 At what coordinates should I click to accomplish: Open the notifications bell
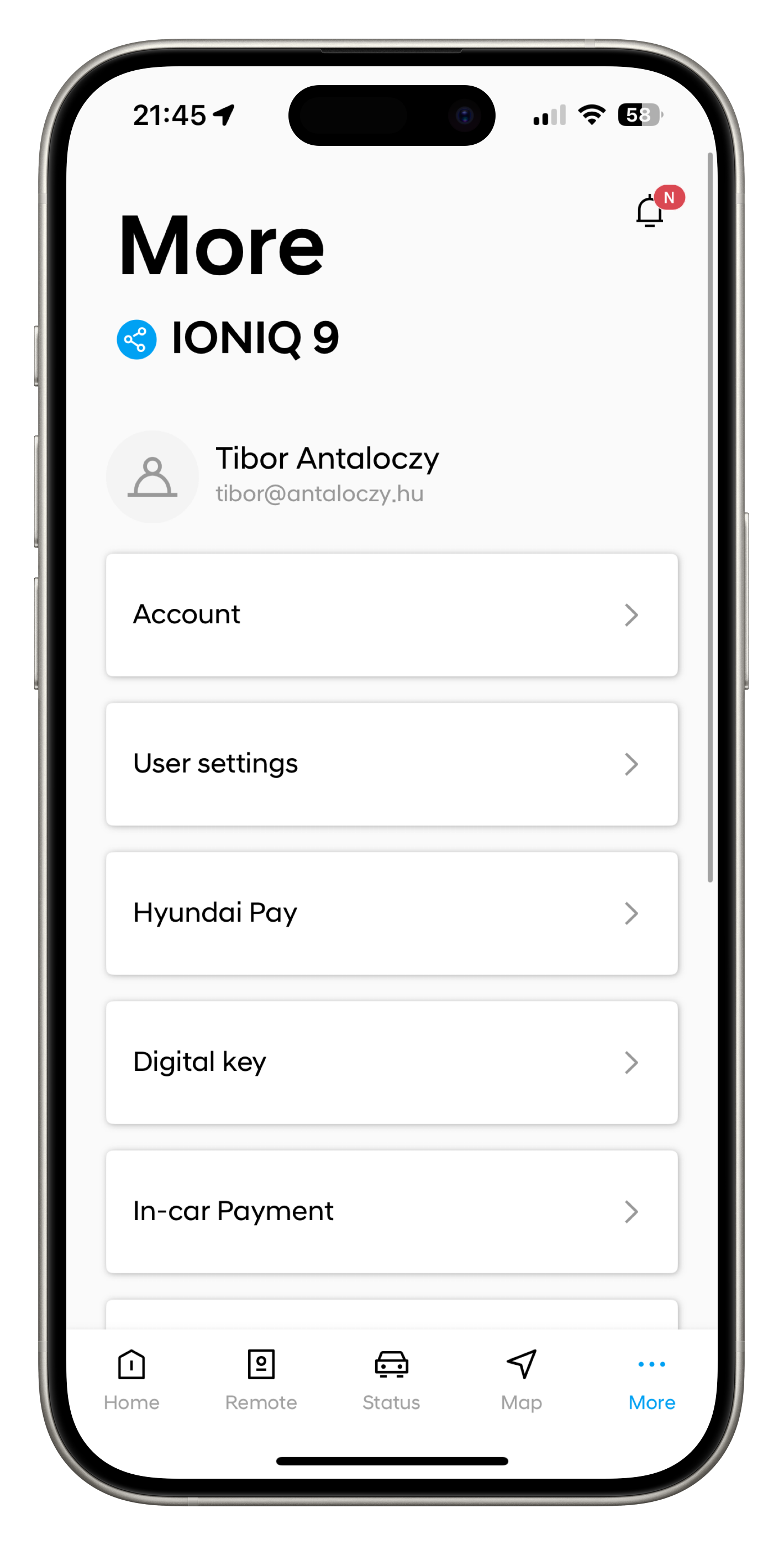click(x=650, y=210)
